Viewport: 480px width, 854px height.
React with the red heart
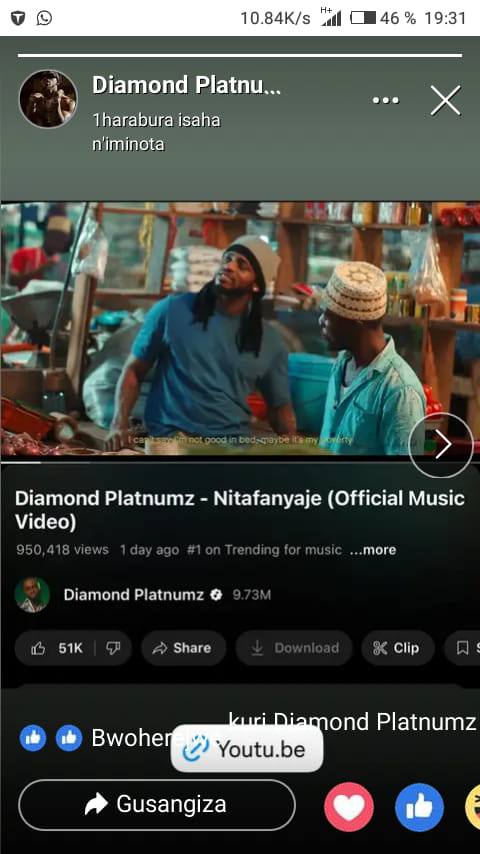click(349, 807)
